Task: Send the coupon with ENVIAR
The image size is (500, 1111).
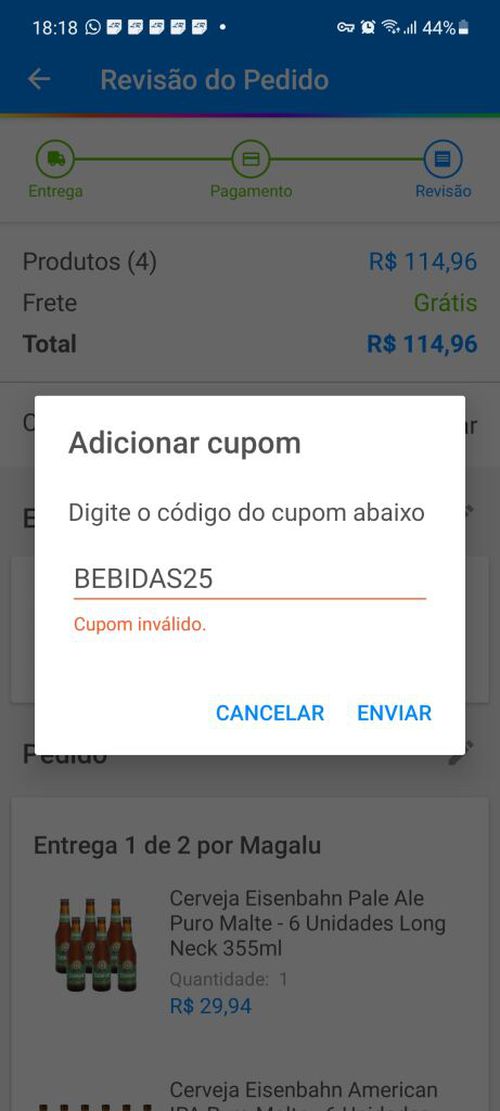Action: click(x=394, y=713)
